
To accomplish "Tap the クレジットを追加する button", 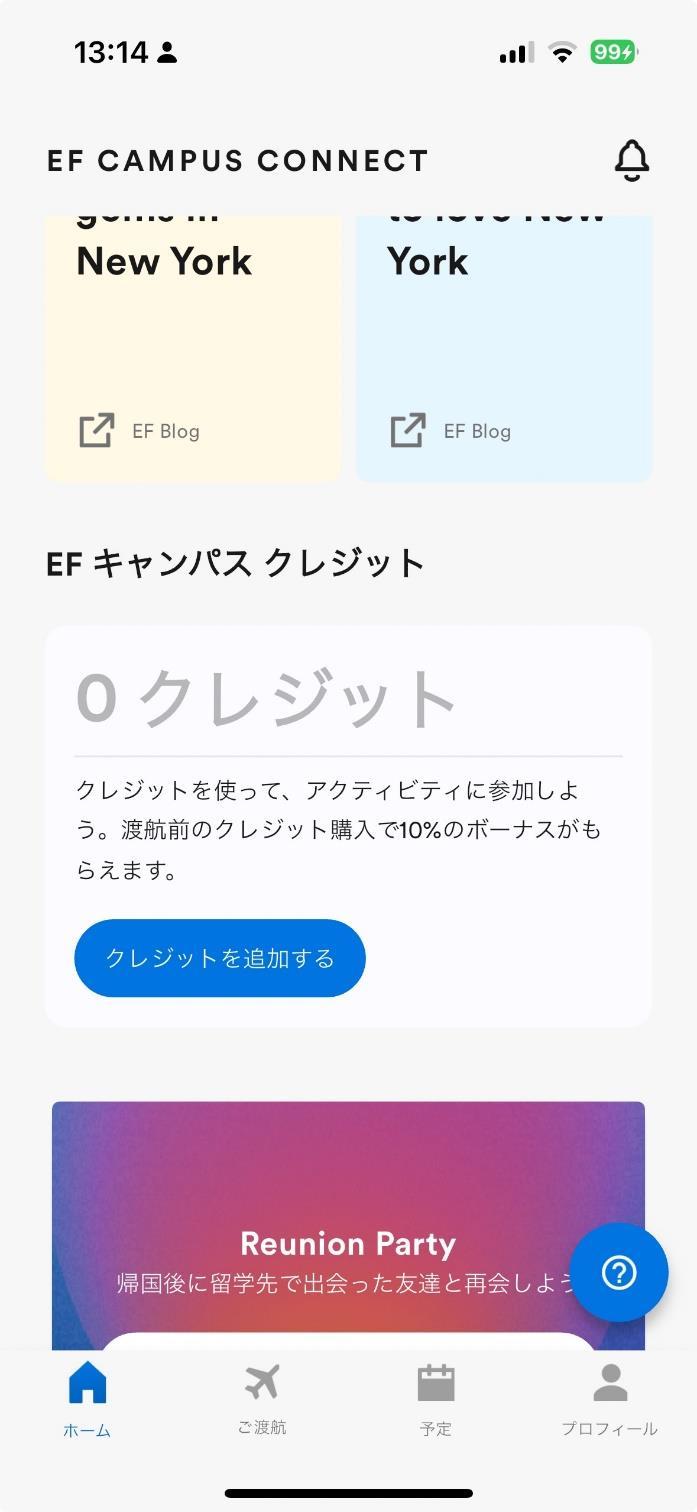I will pos(220,958).
